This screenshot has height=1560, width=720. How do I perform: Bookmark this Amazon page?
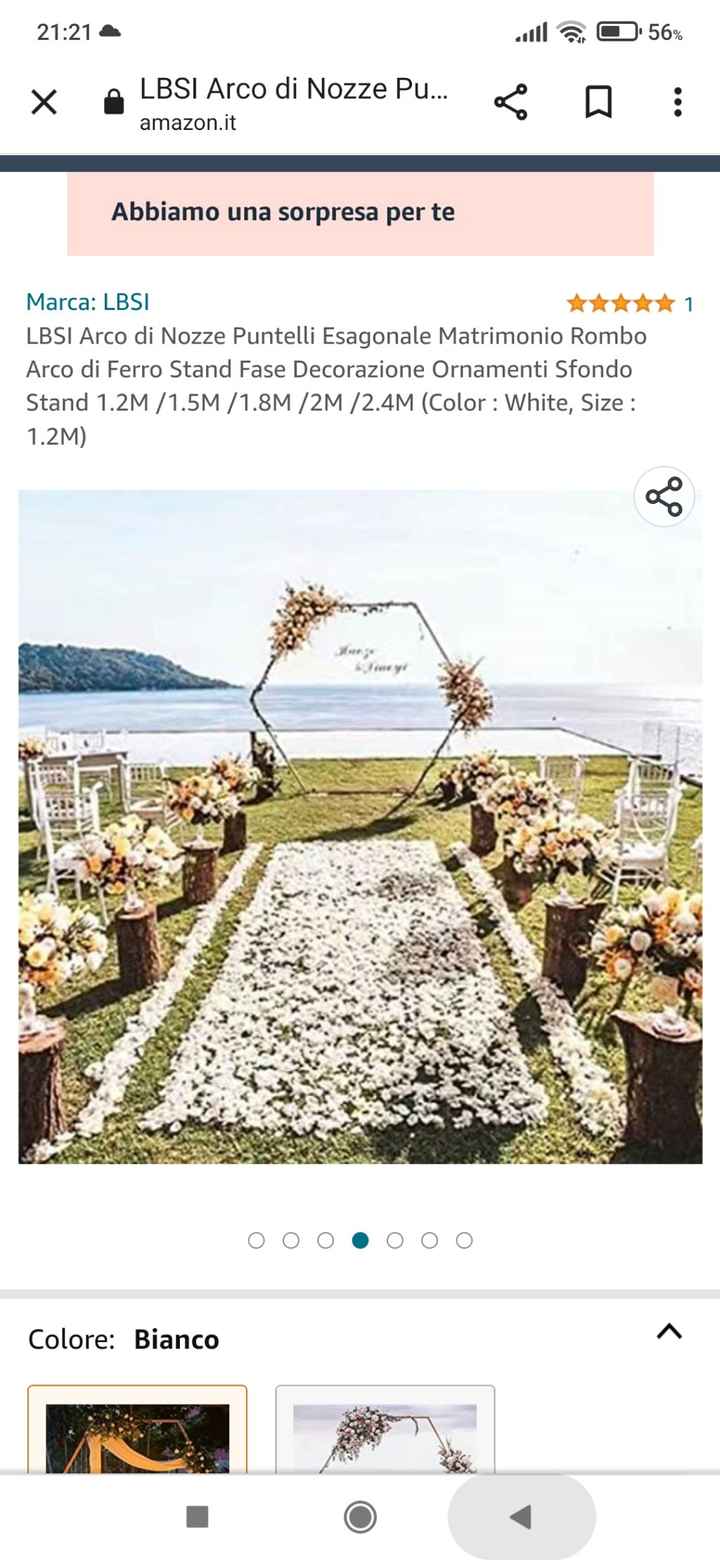coord(598,102)
